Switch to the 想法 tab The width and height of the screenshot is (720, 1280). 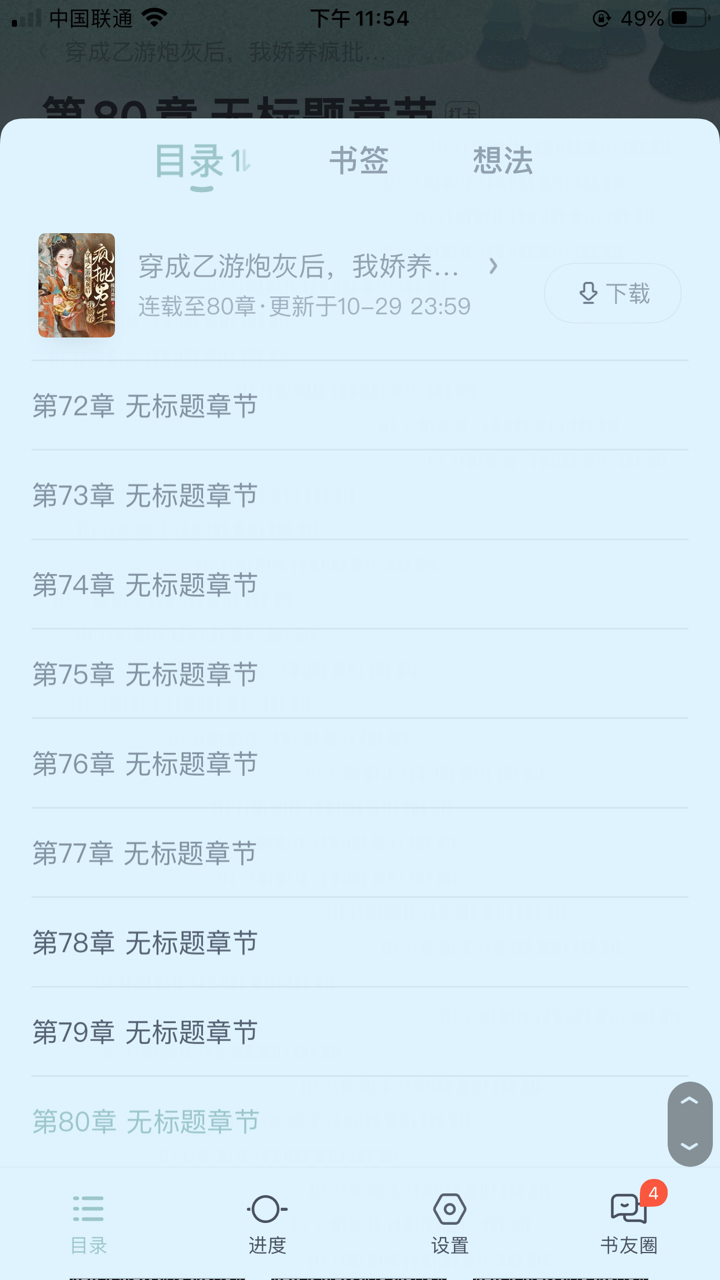pyautogui.click(x=502, y=161)
